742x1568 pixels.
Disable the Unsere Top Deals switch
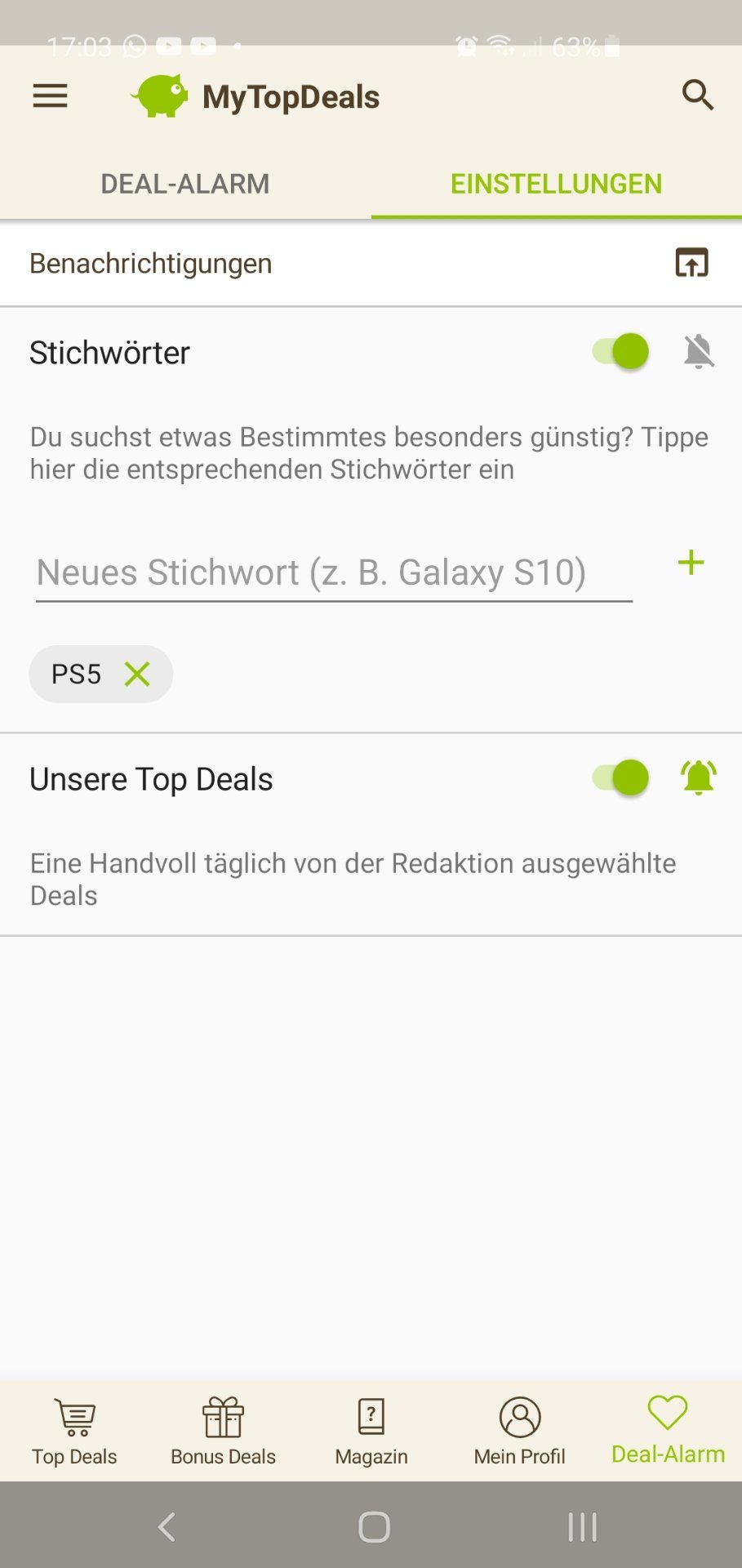click(621, 777)
